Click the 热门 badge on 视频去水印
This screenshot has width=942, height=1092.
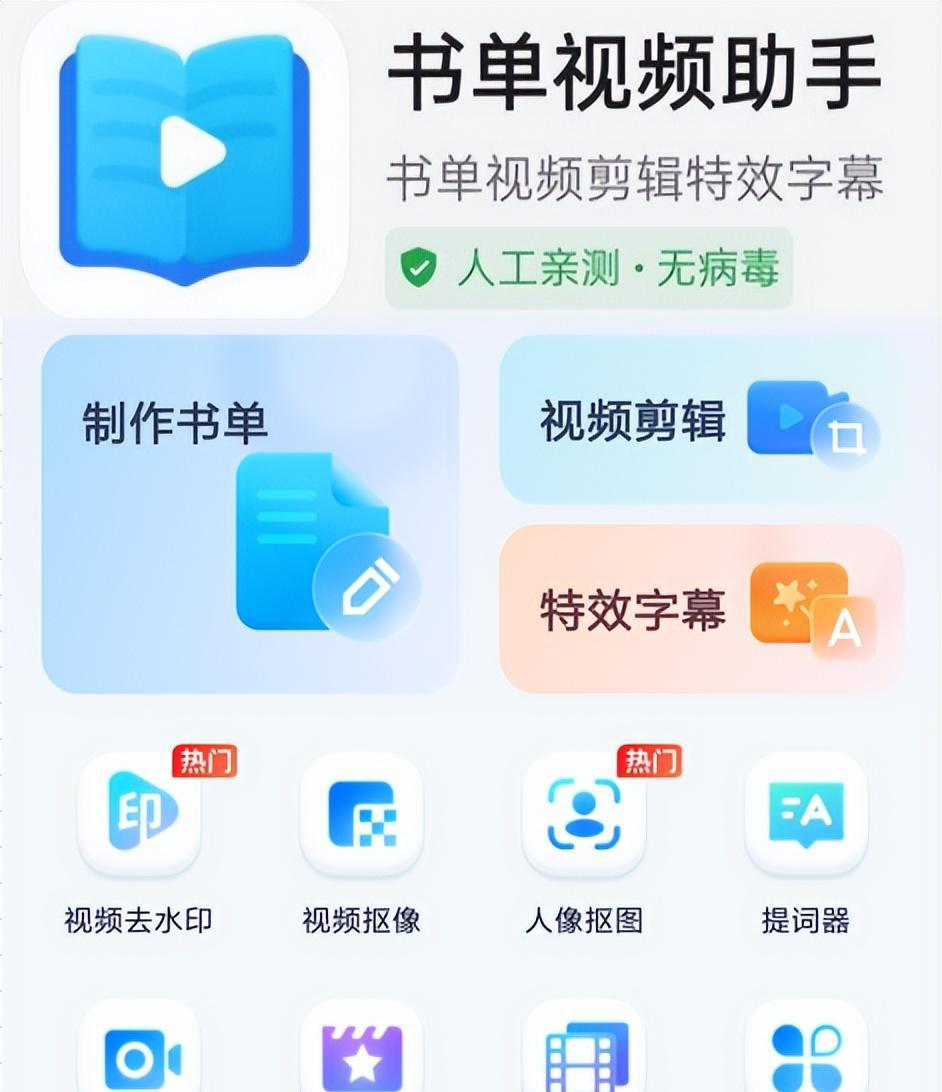[204, 763]
